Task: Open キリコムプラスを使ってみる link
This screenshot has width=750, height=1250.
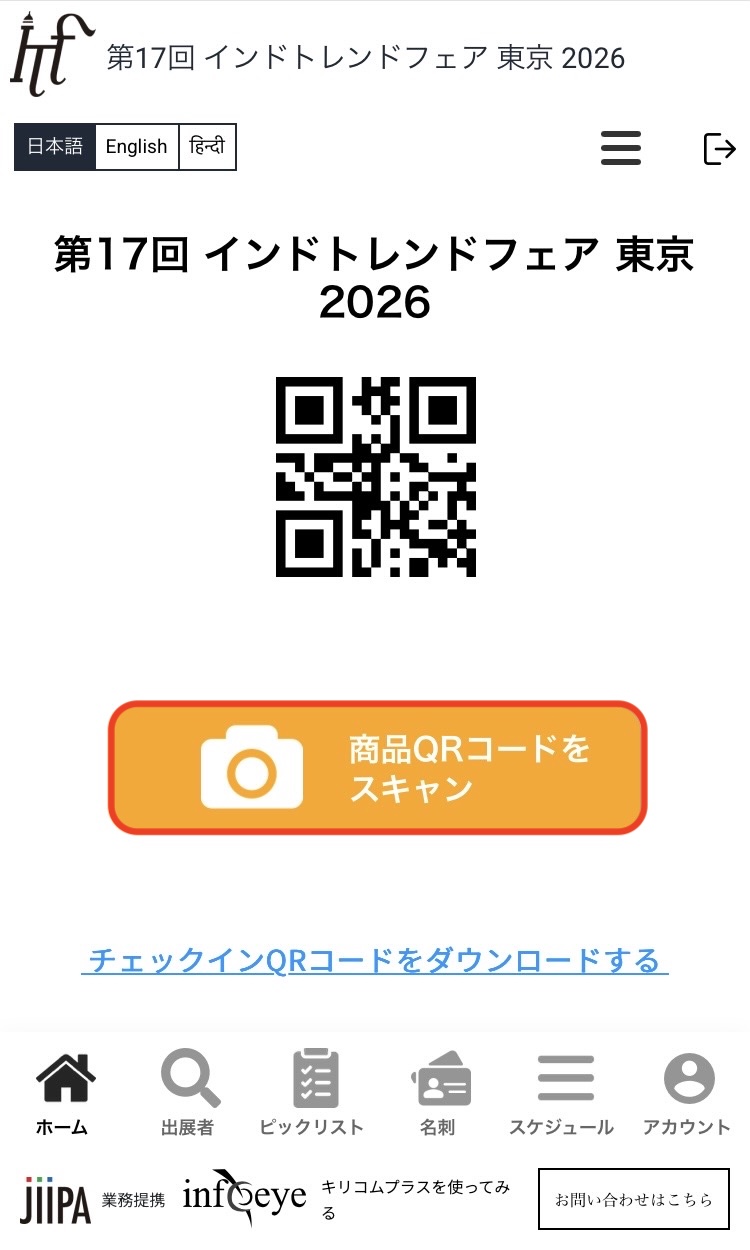Action: coord(415,1199)
